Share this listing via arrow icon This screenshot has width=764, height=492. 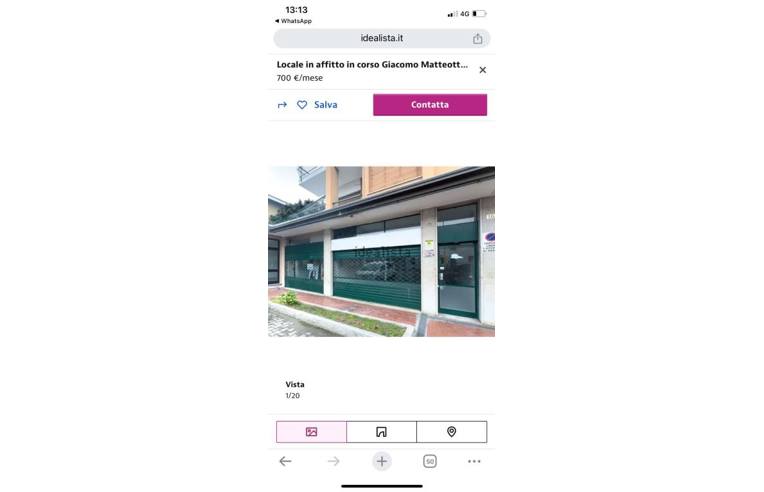pos(282,105)
